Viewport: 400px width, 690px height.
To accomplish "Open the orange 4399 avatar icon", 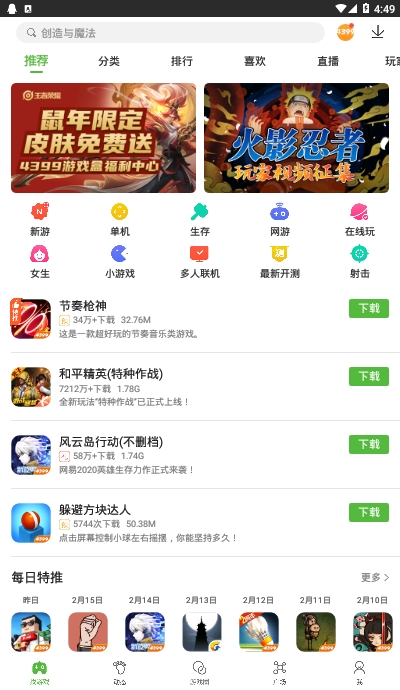I will 345,32.
